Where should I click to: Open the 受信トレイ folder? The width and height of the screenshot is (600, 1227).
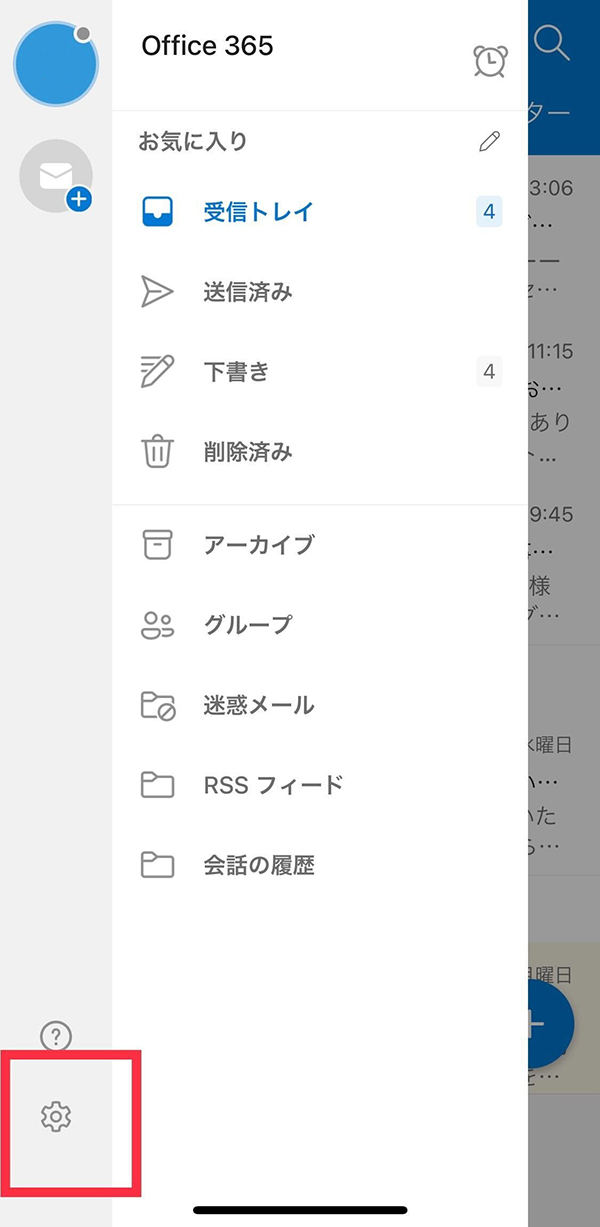tap(258, 212)
